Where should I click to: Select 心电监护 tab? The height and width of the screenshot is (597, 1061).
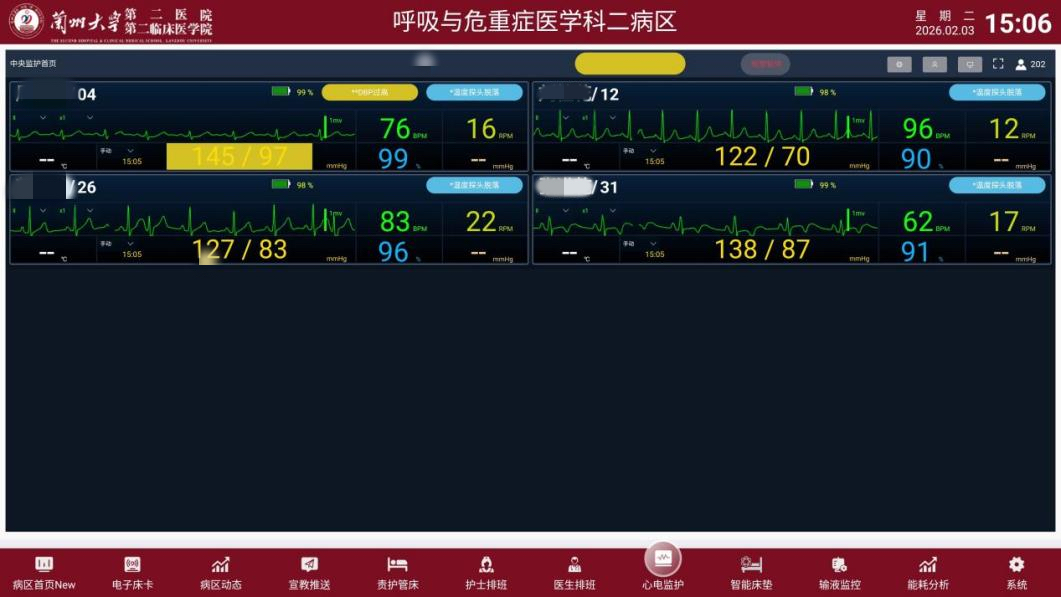662,566
